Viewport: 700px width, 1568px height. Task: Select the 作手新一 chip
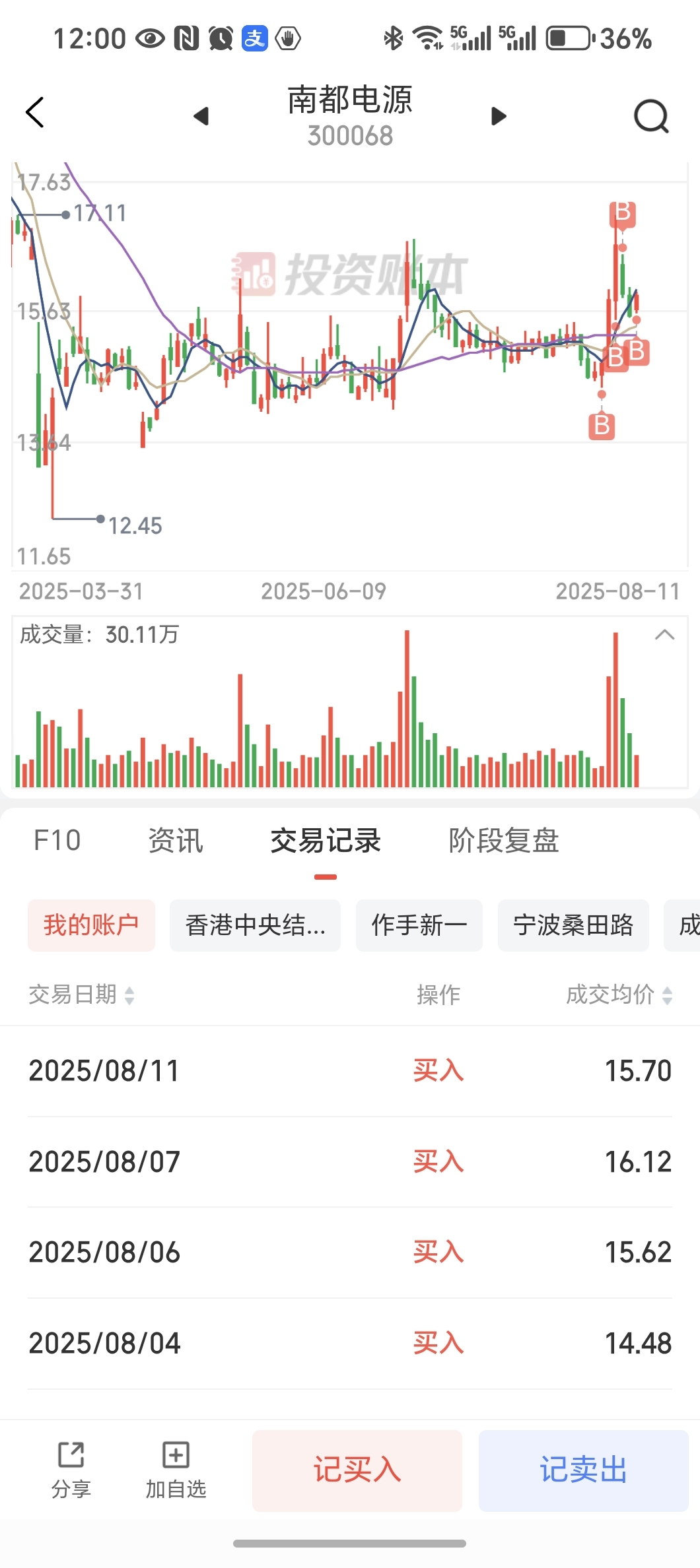tap(419, 925)
